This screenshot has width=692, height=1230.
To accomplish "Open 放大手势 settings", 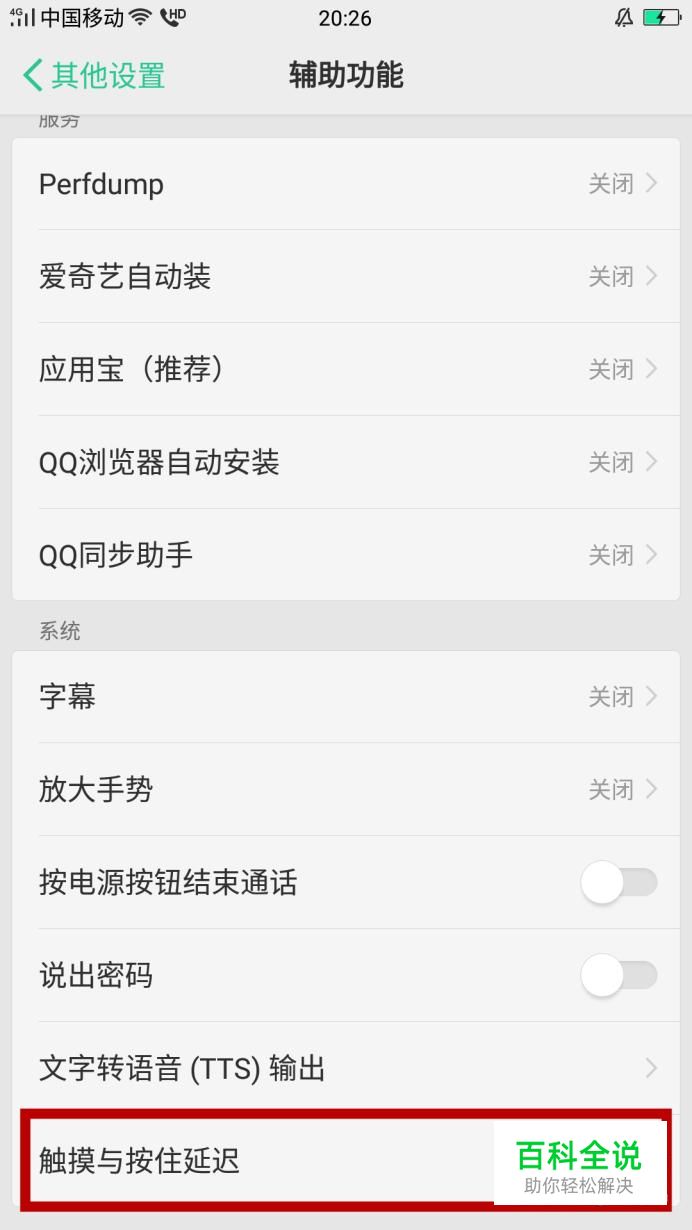I will coord(346,790).
